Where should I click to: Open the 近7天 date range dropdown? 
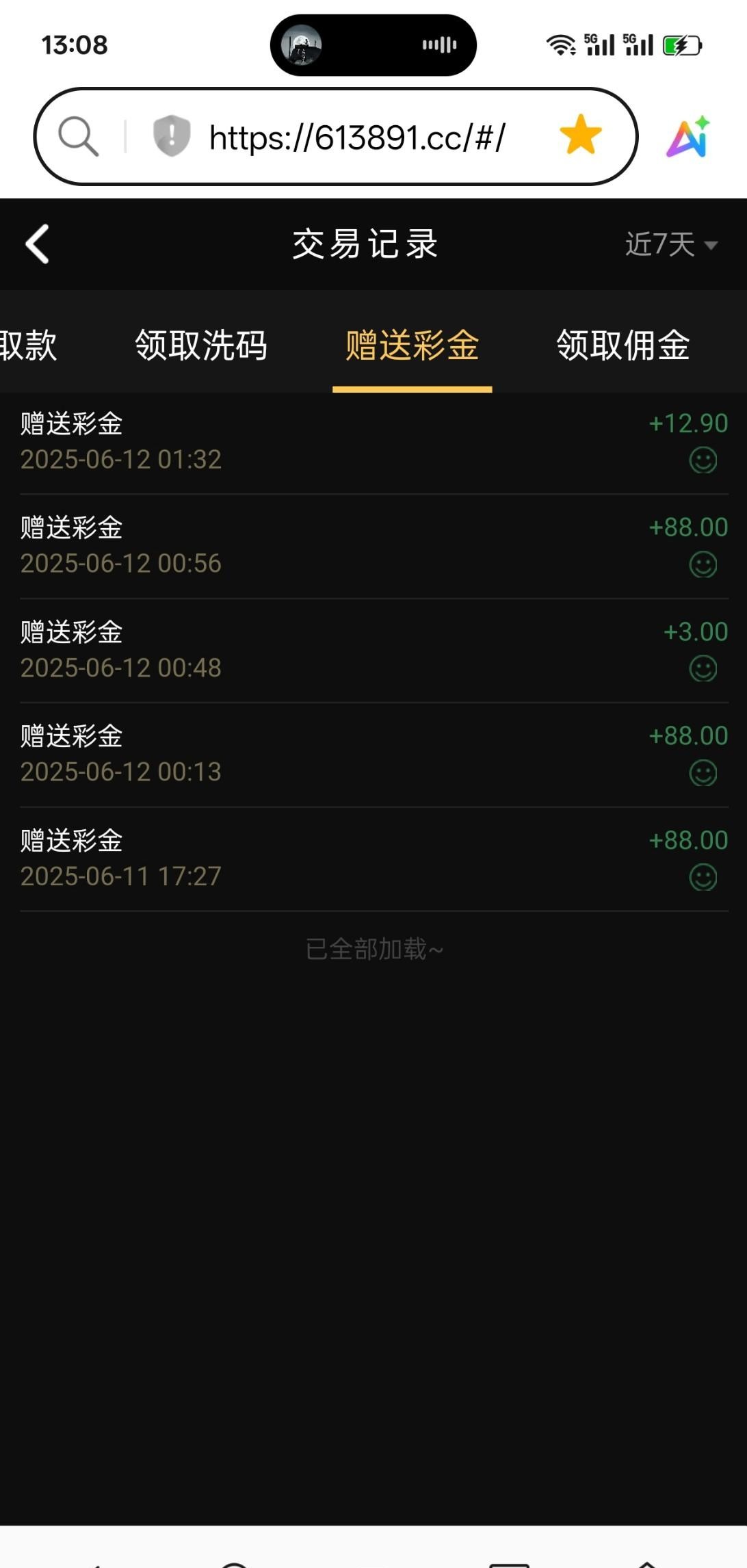coord(670,244)
